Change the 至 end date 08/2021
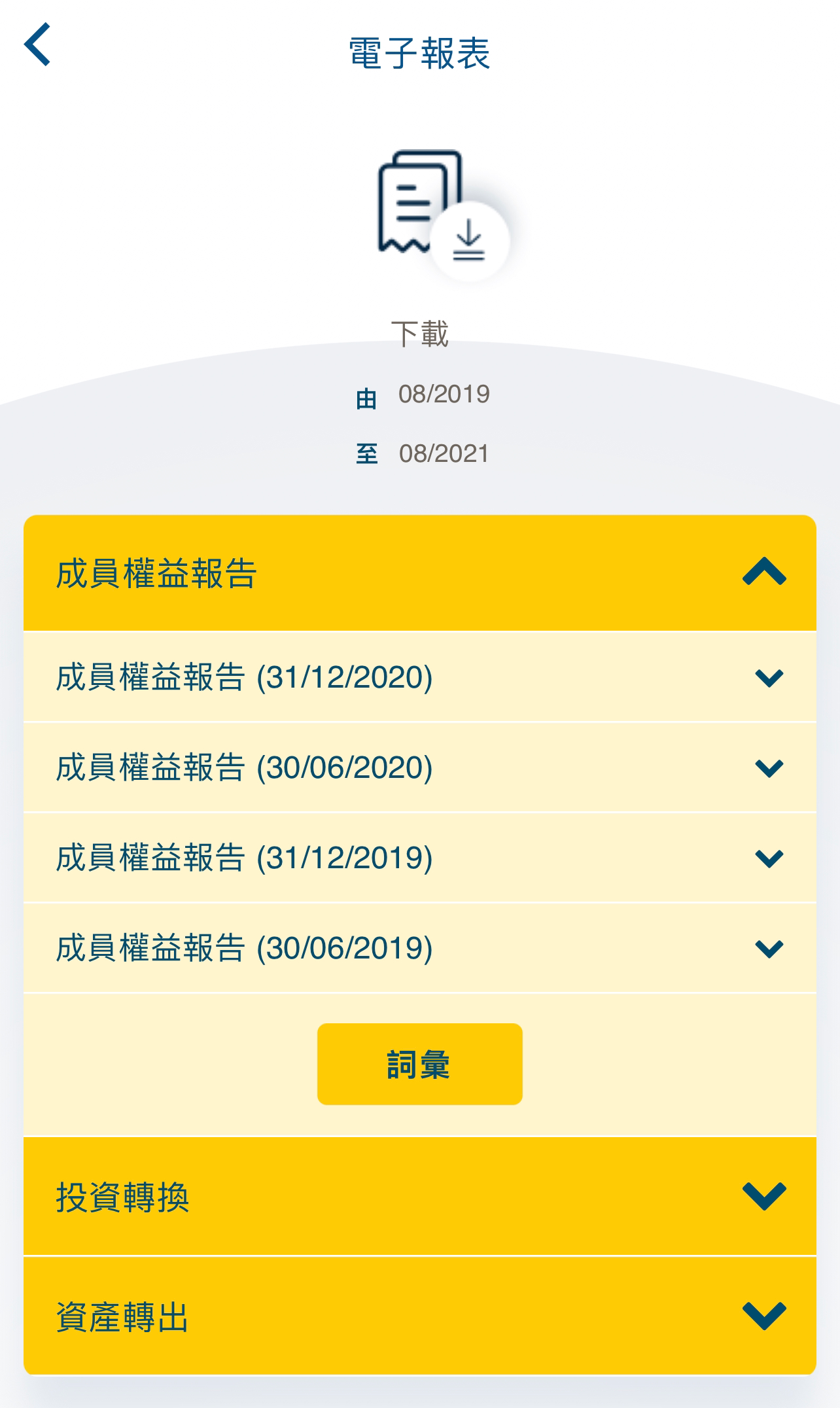This screenshot has height=1408, width=840. click(x=444, y=454)
